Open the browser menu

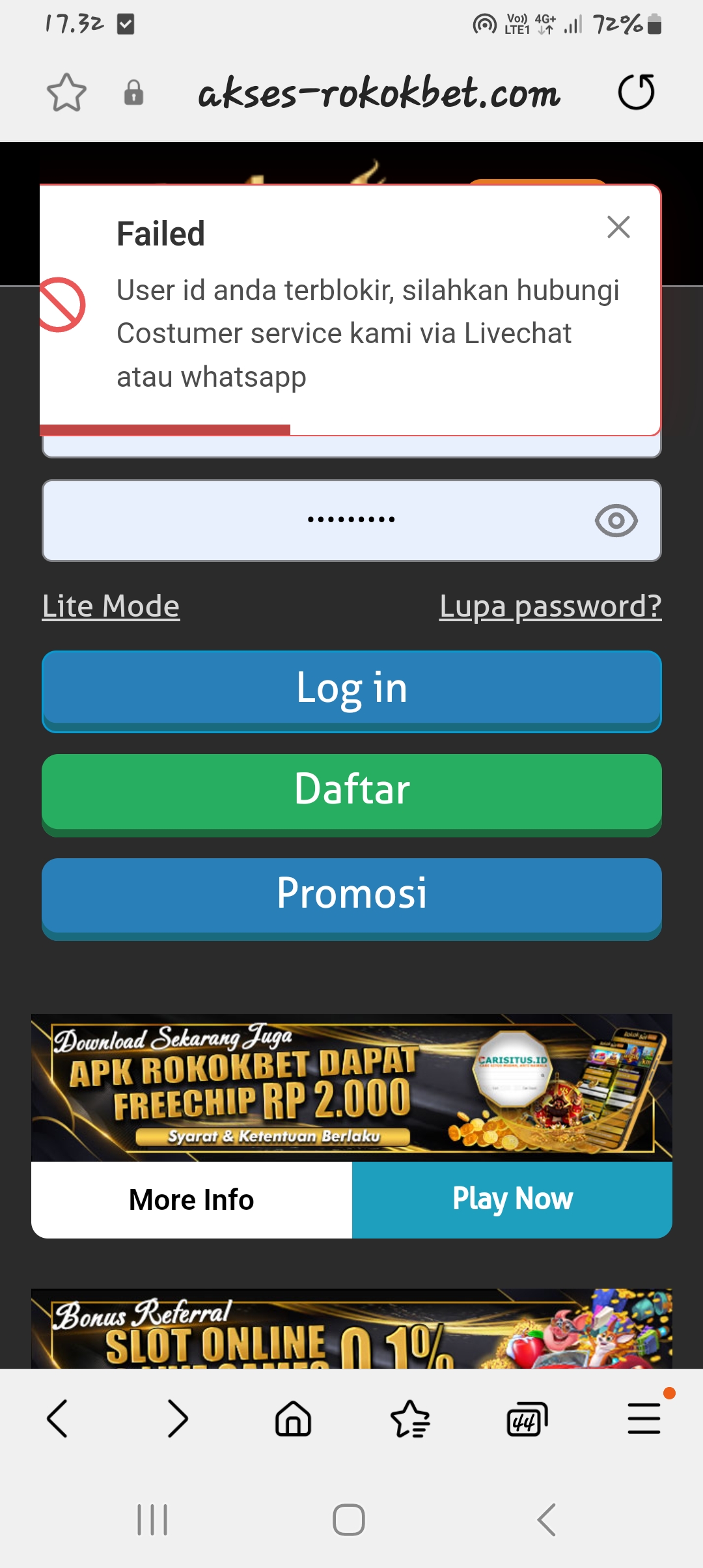pos(644,1418)
